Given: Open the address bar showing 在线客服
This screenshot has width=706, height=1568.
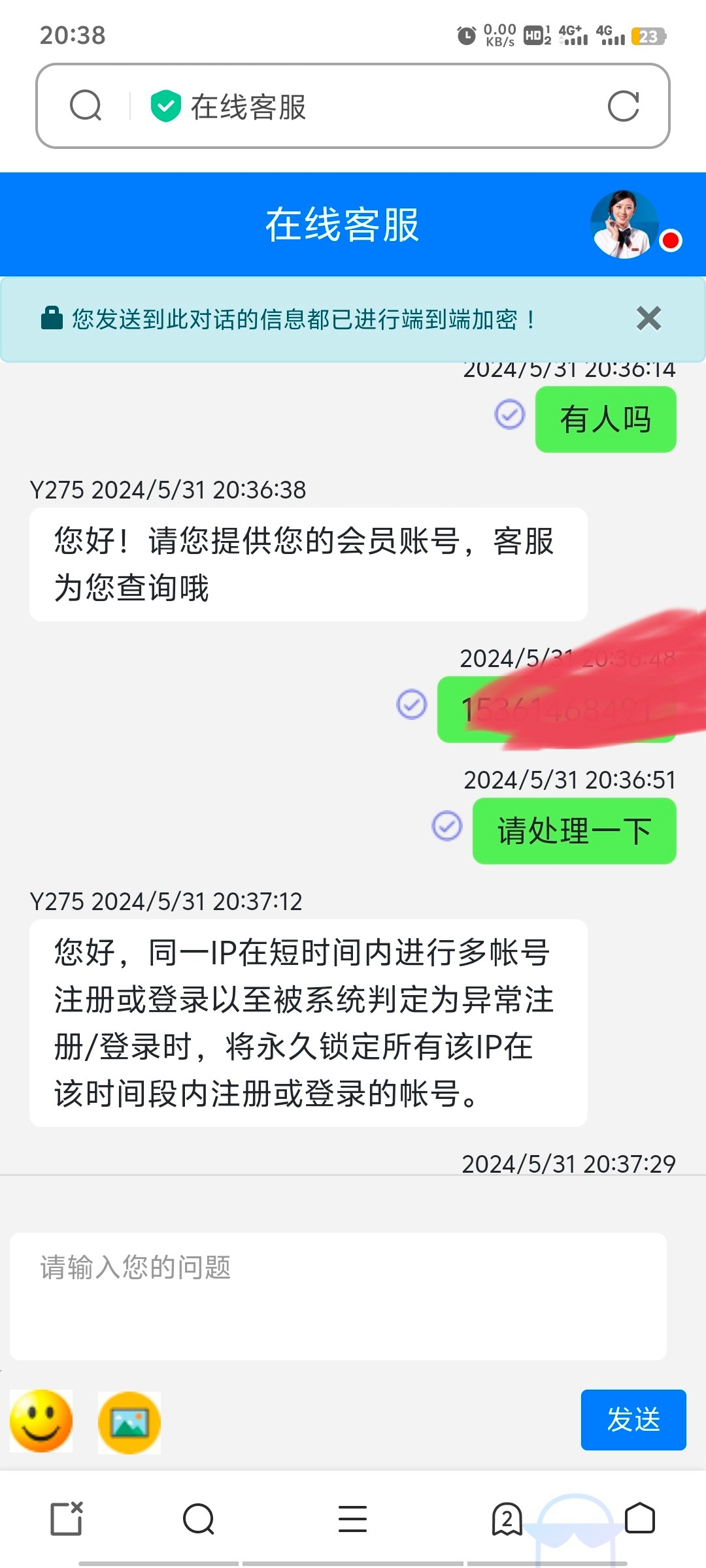Looking at the screenshot, I should [x=366, y=106].
